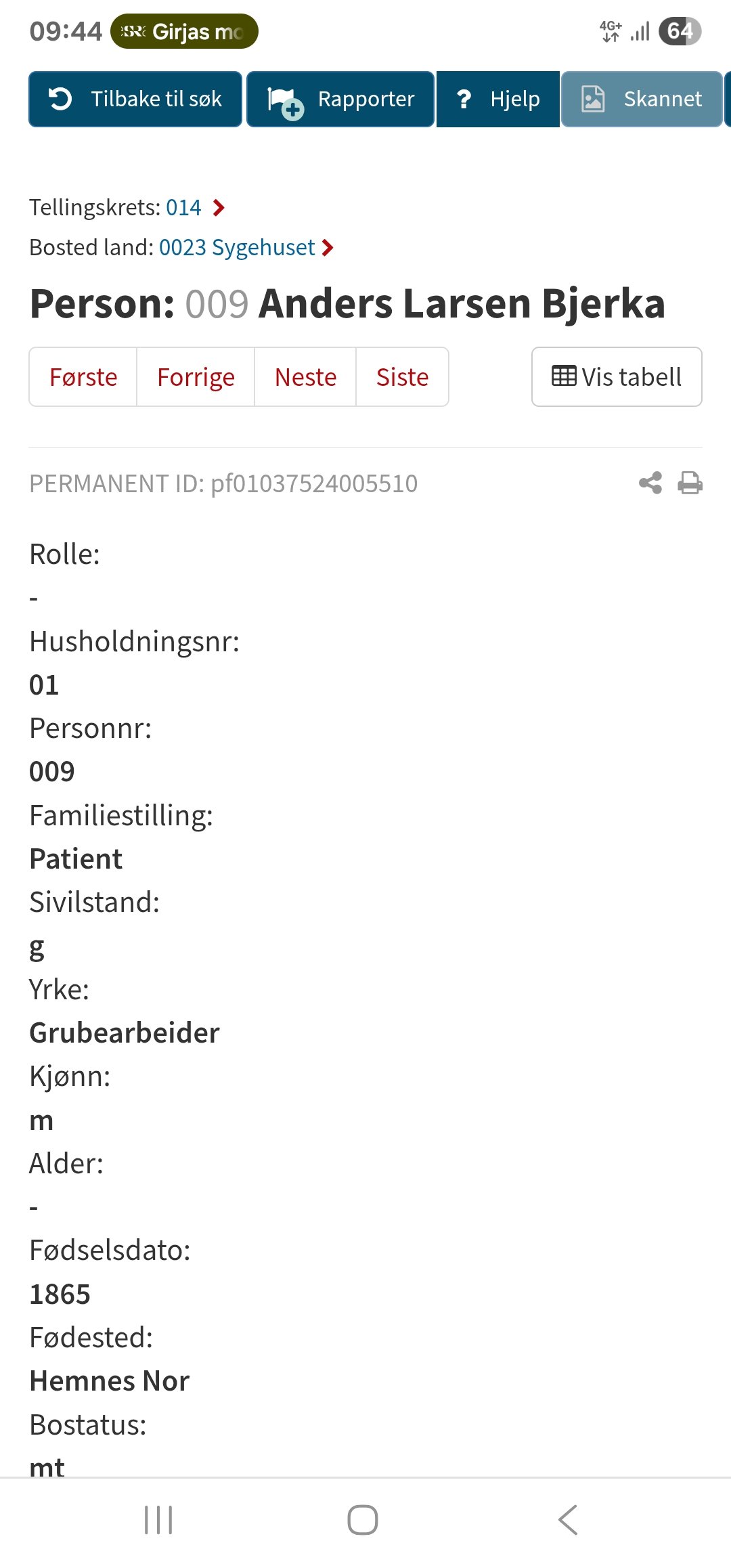Share this person record
Image resolution: width=731 pixels, height=1568 pixels.
coord(650,483)
